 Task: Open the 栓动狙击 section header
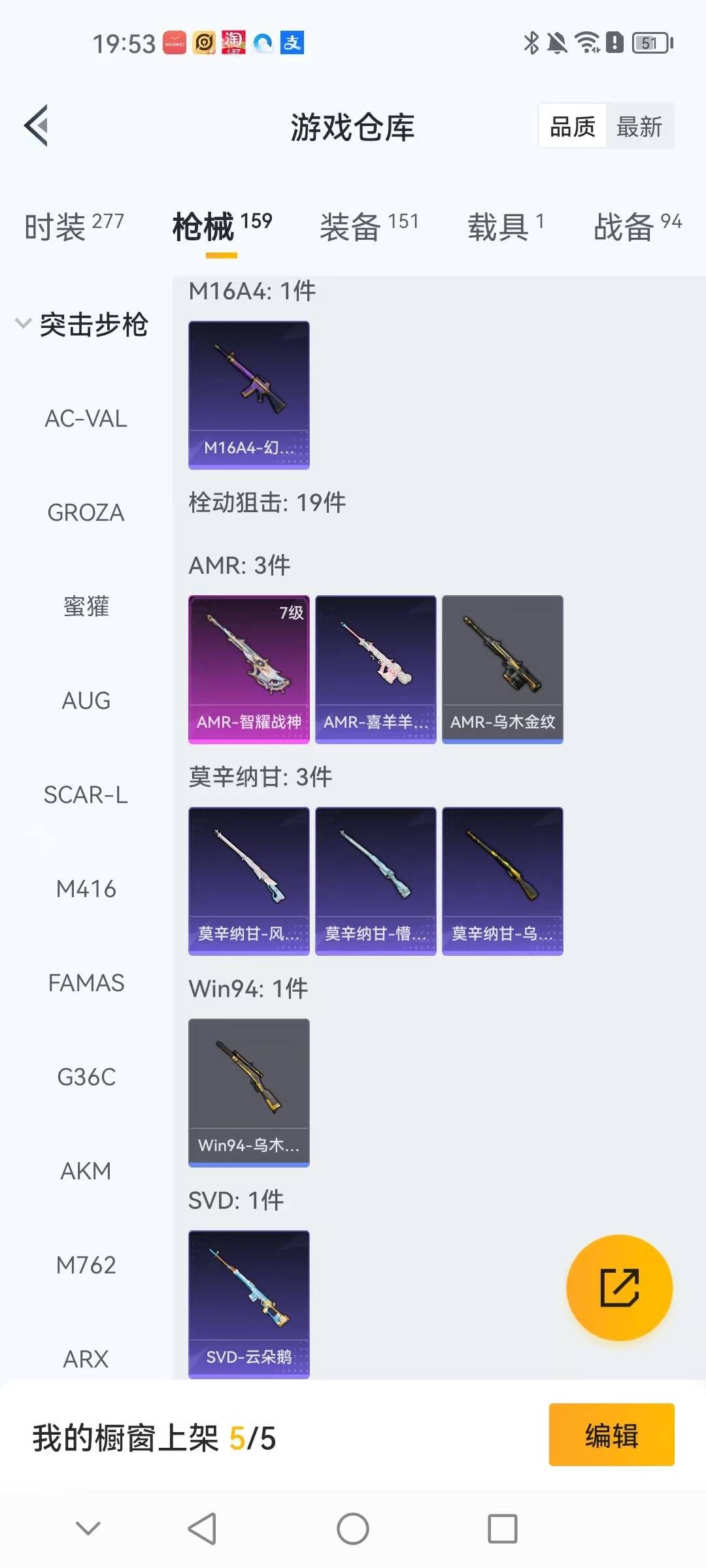pos(265,502)
